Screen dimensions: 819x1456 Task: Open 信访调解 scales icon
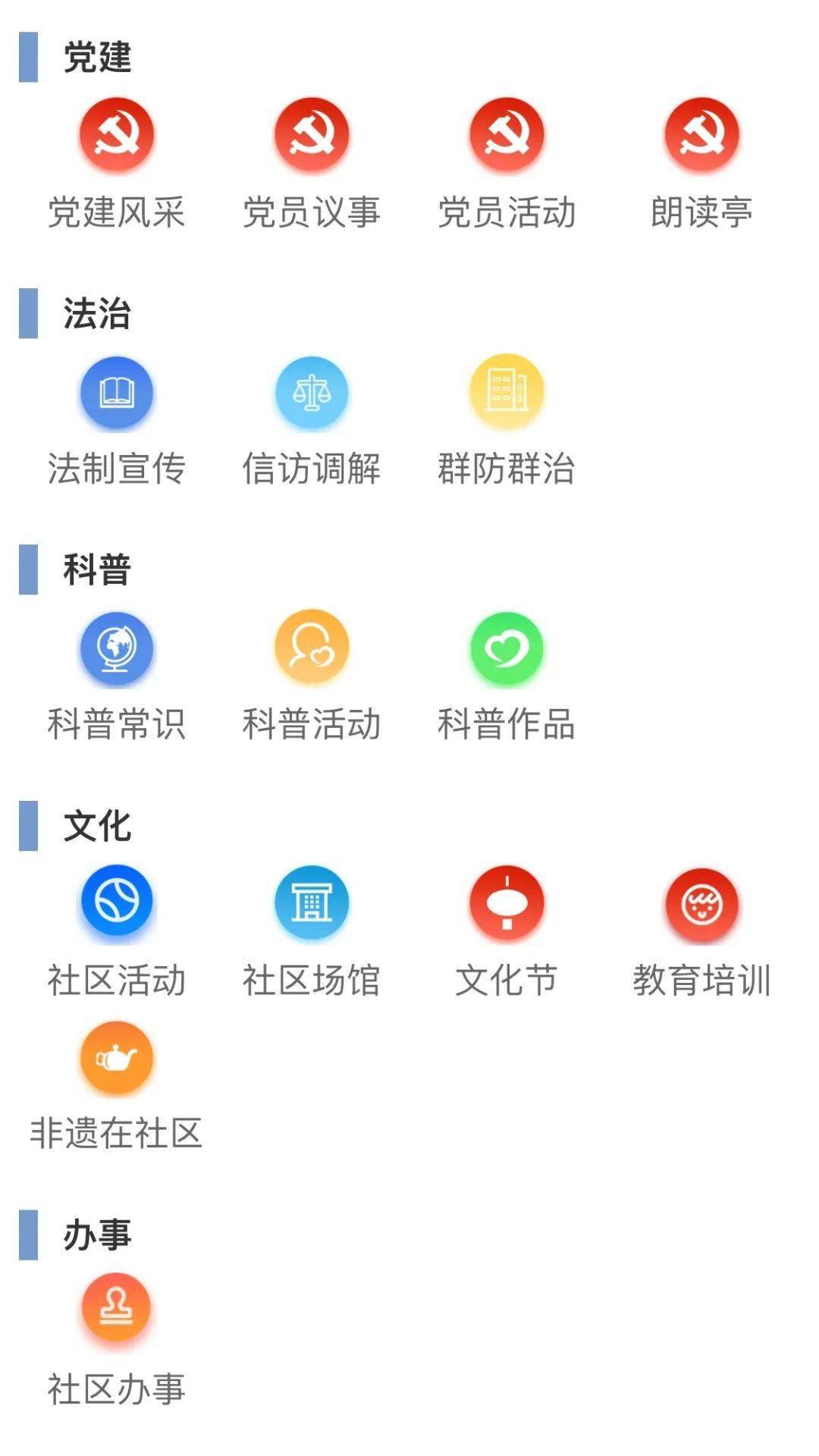pyautogui.click(x=312, y=392)
